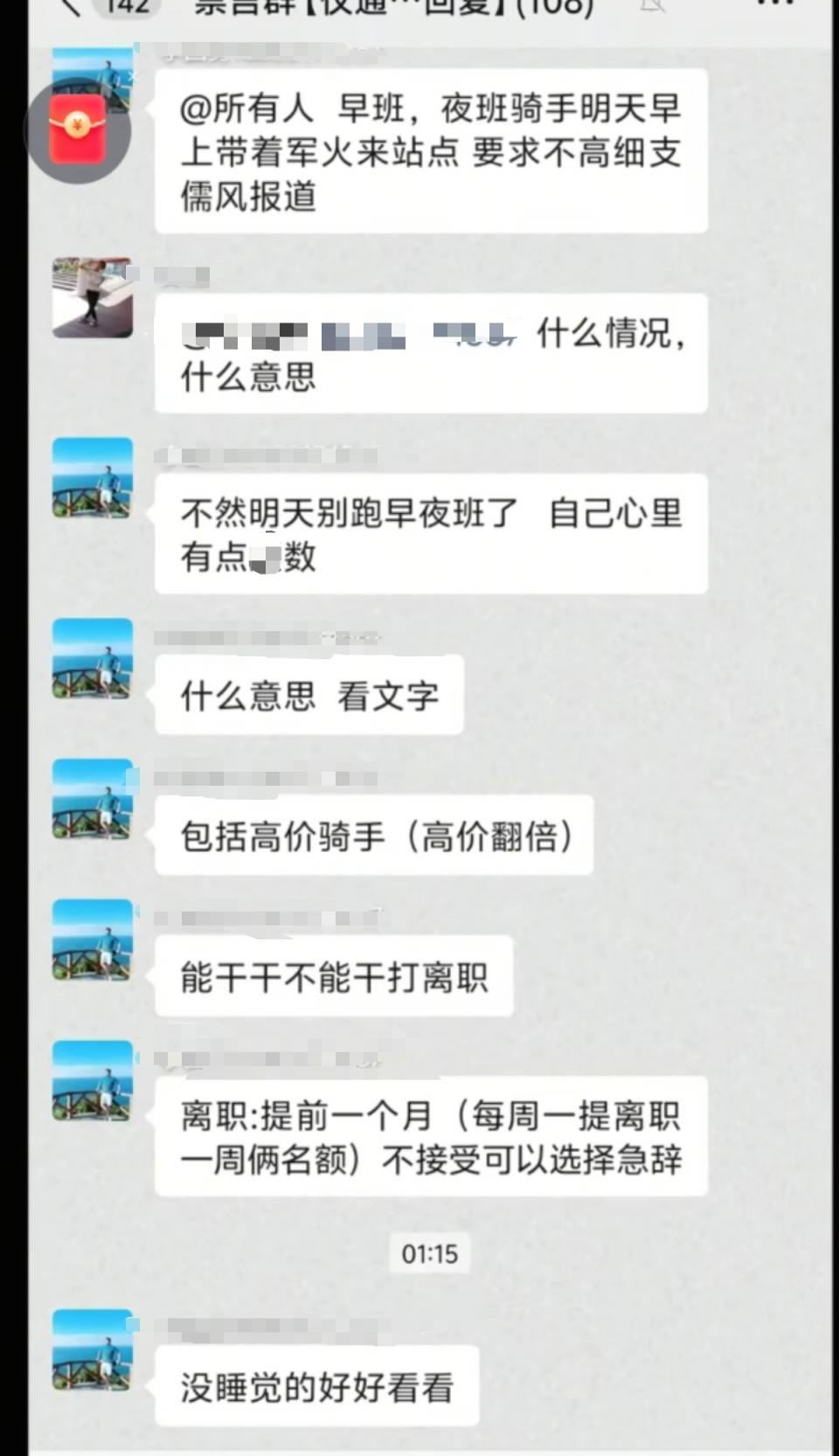Open the avatar beside '能干干不能干打离职'
The height and width of the screenshot is (1456, 839).
click(x=93, y=939)
